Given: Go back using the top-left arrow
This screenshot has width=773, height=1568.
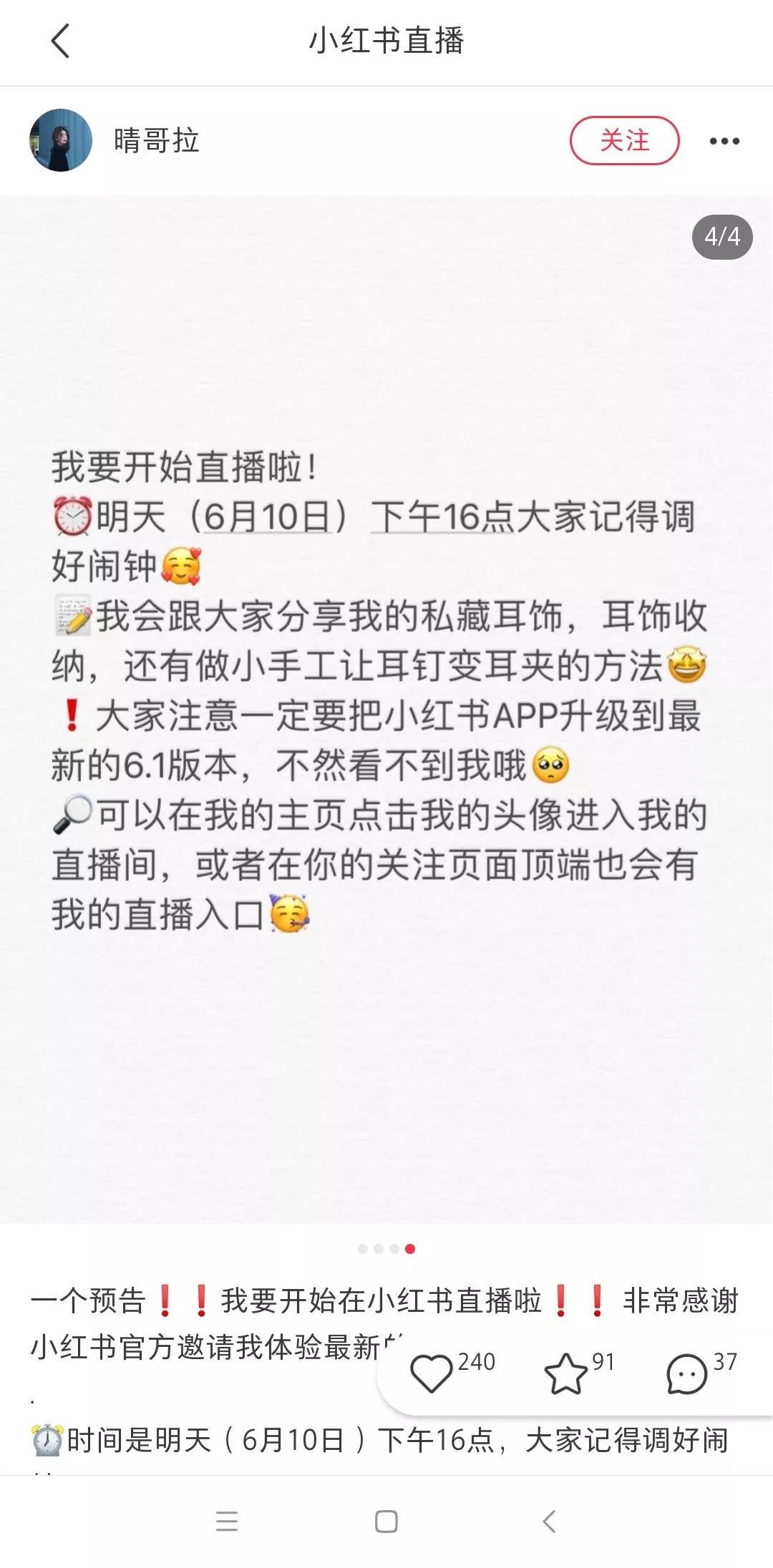Looking at the screenshot, I should coord(62,41).
